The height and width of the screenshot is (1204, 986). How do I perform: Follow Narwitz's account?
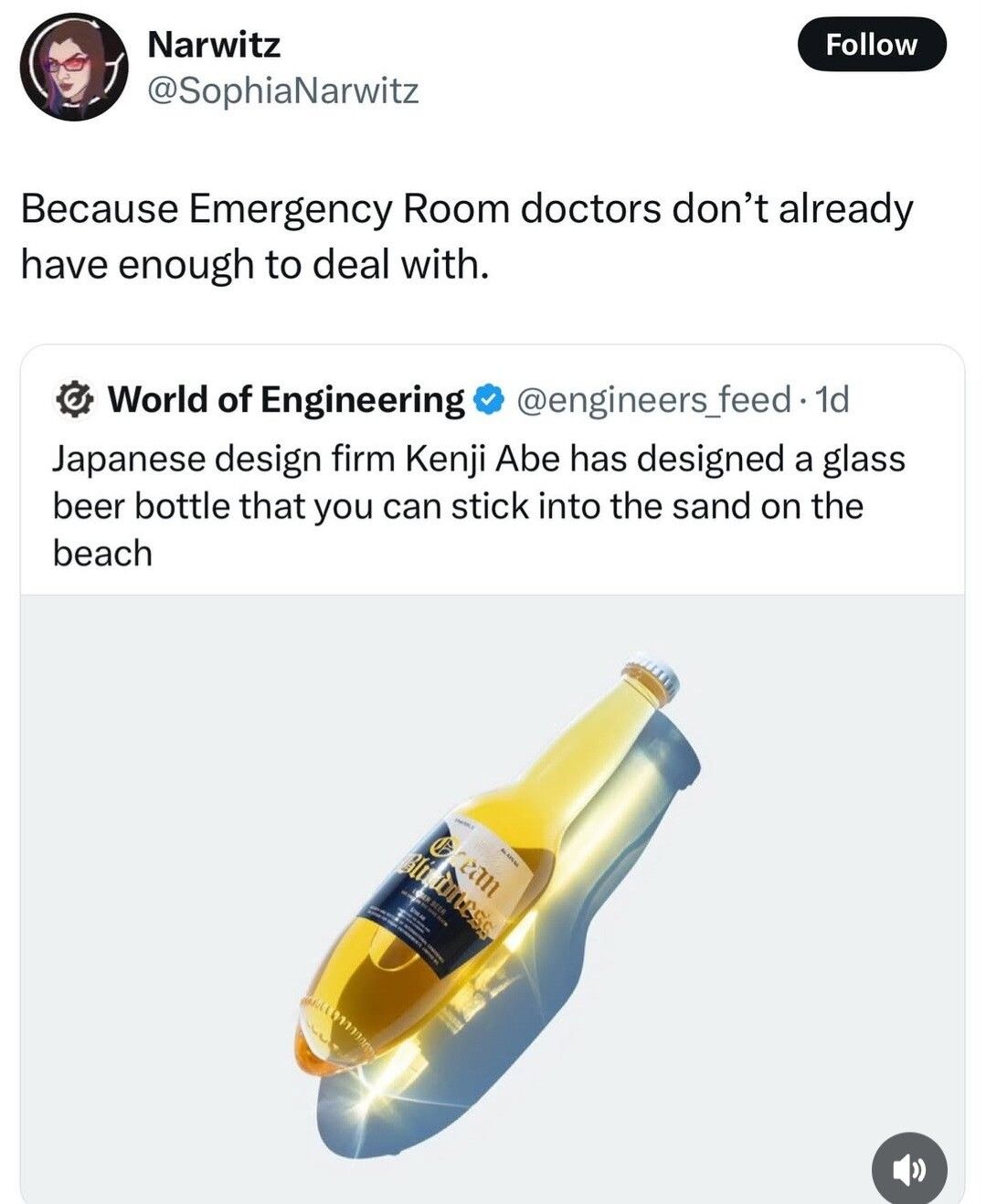coord(871,44)
